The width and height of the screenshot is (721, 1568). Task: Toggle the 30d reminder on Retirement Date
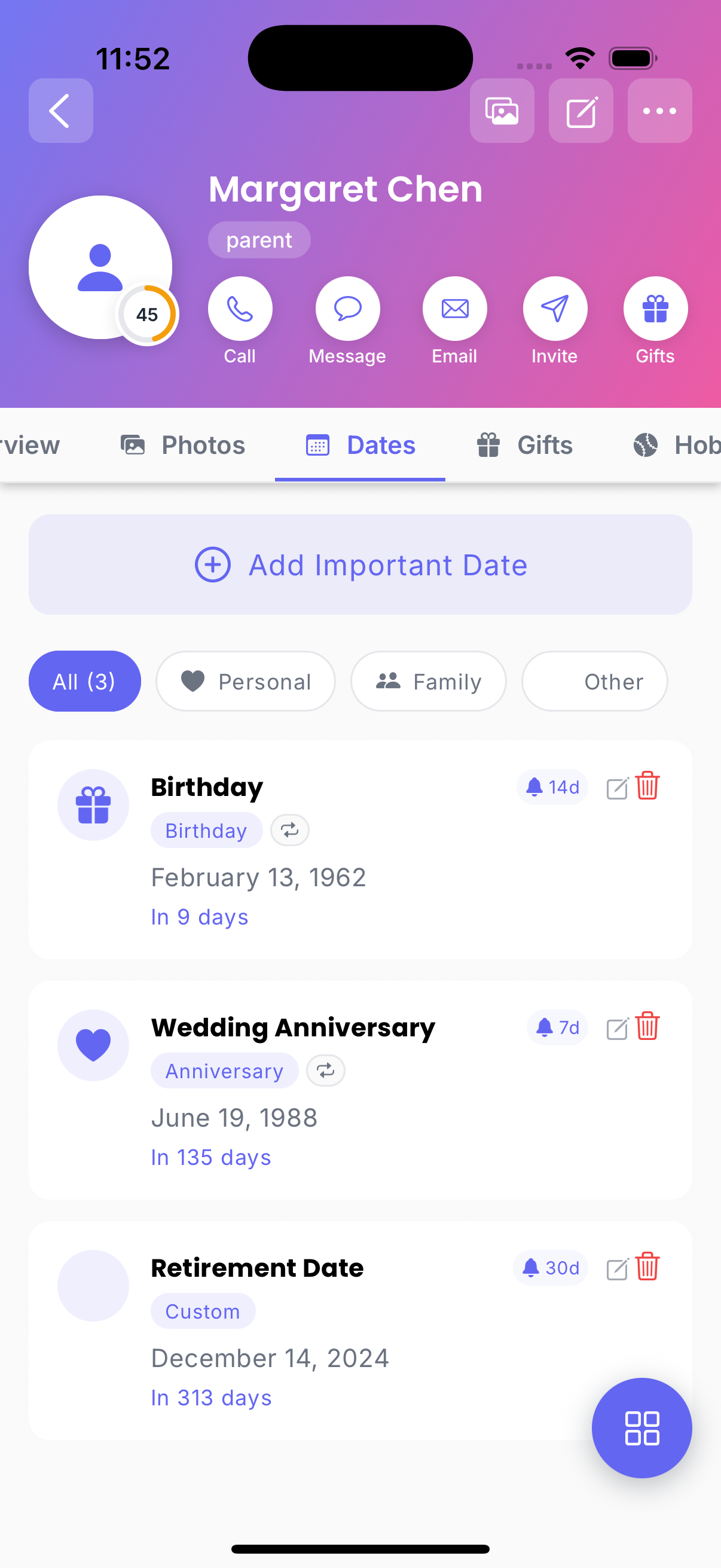(549, 1268)
